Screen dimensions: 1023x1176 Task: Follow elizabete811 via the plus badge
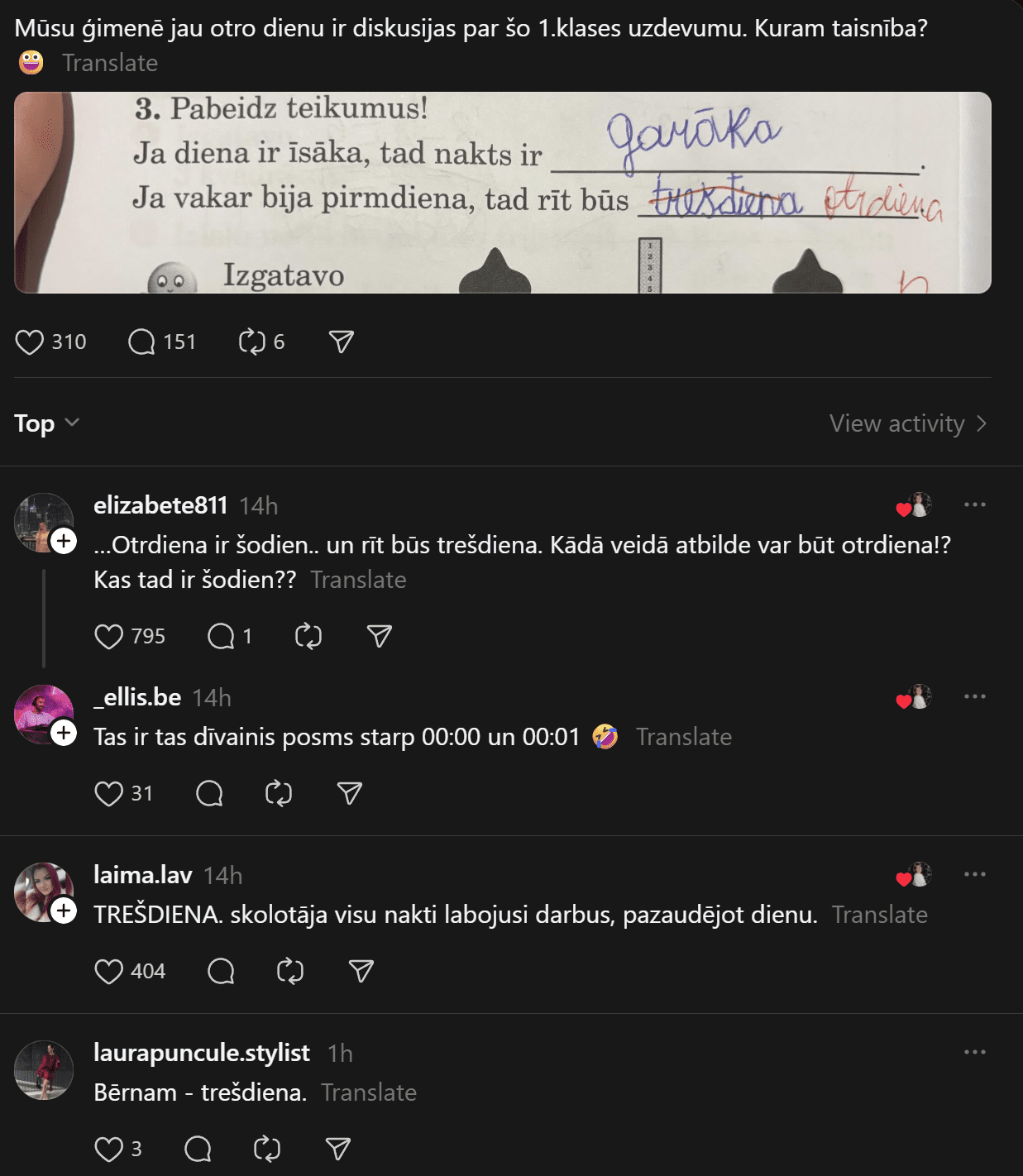64,541
